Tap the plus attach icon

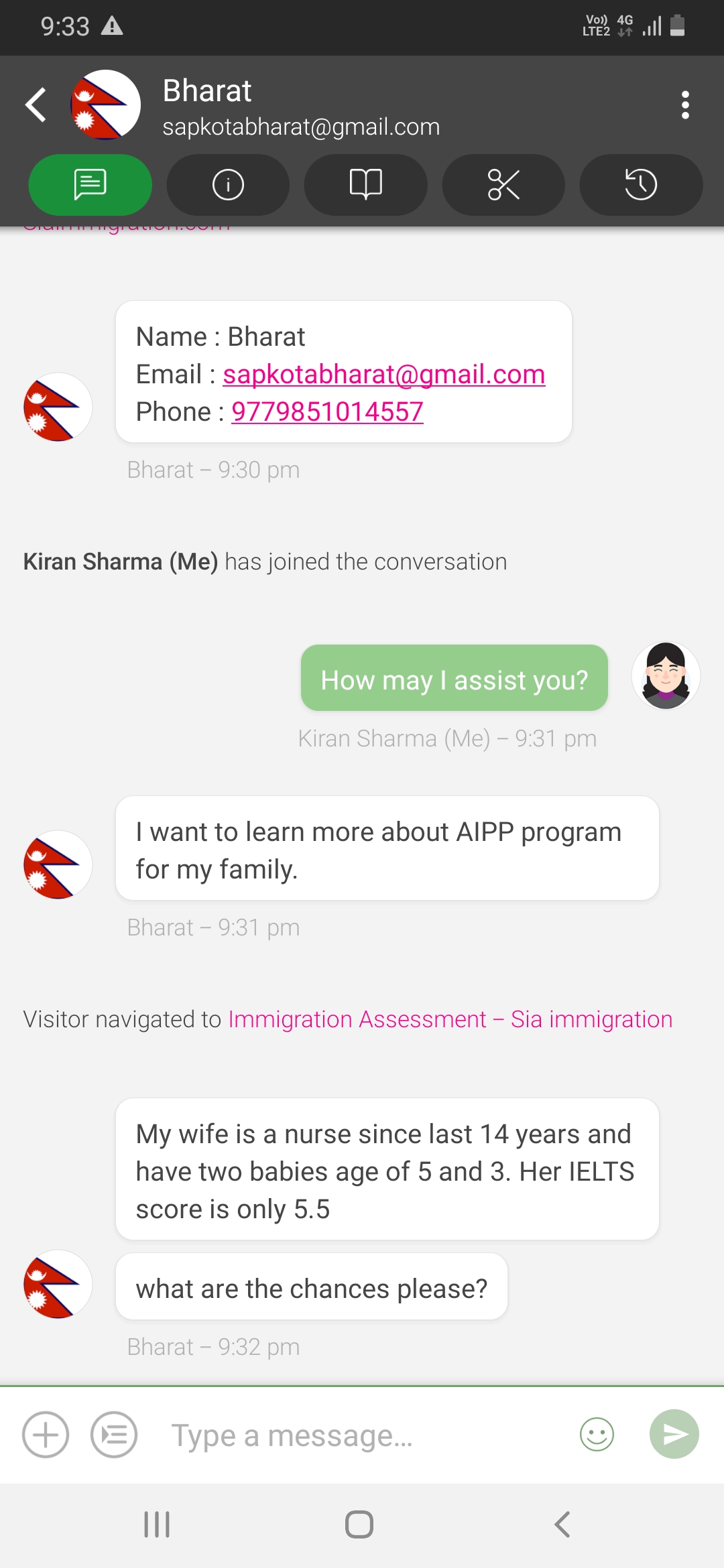[46, 1435]
